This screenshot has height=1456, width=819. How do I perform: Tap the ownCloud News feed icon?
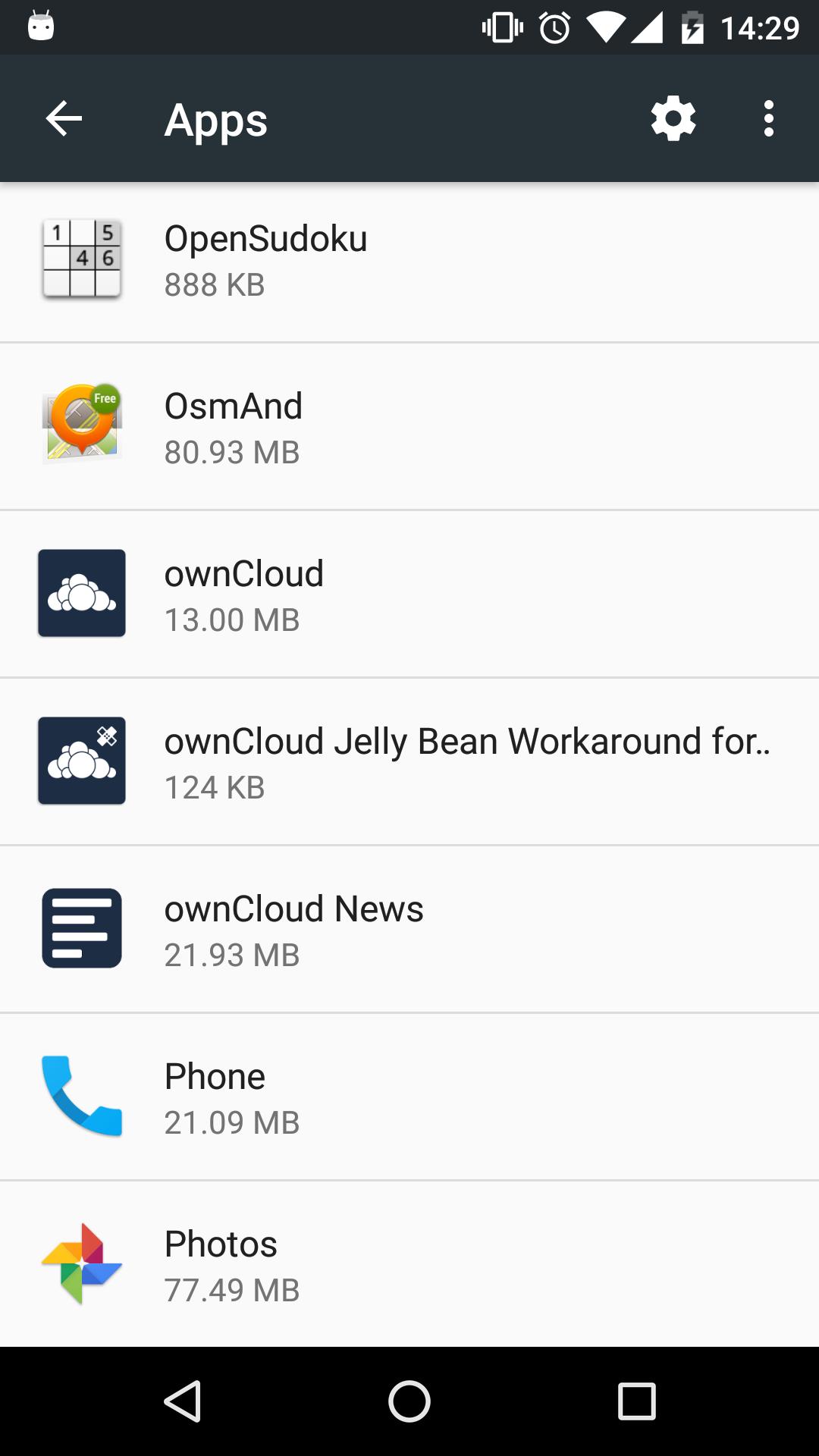(81, 928)
